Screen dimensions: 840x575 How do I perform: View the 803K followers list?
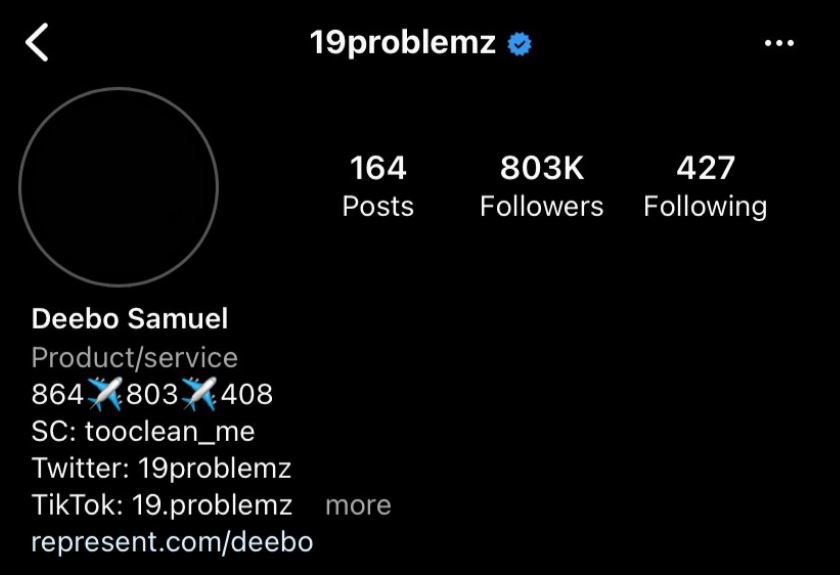click(x=541, y=186)
